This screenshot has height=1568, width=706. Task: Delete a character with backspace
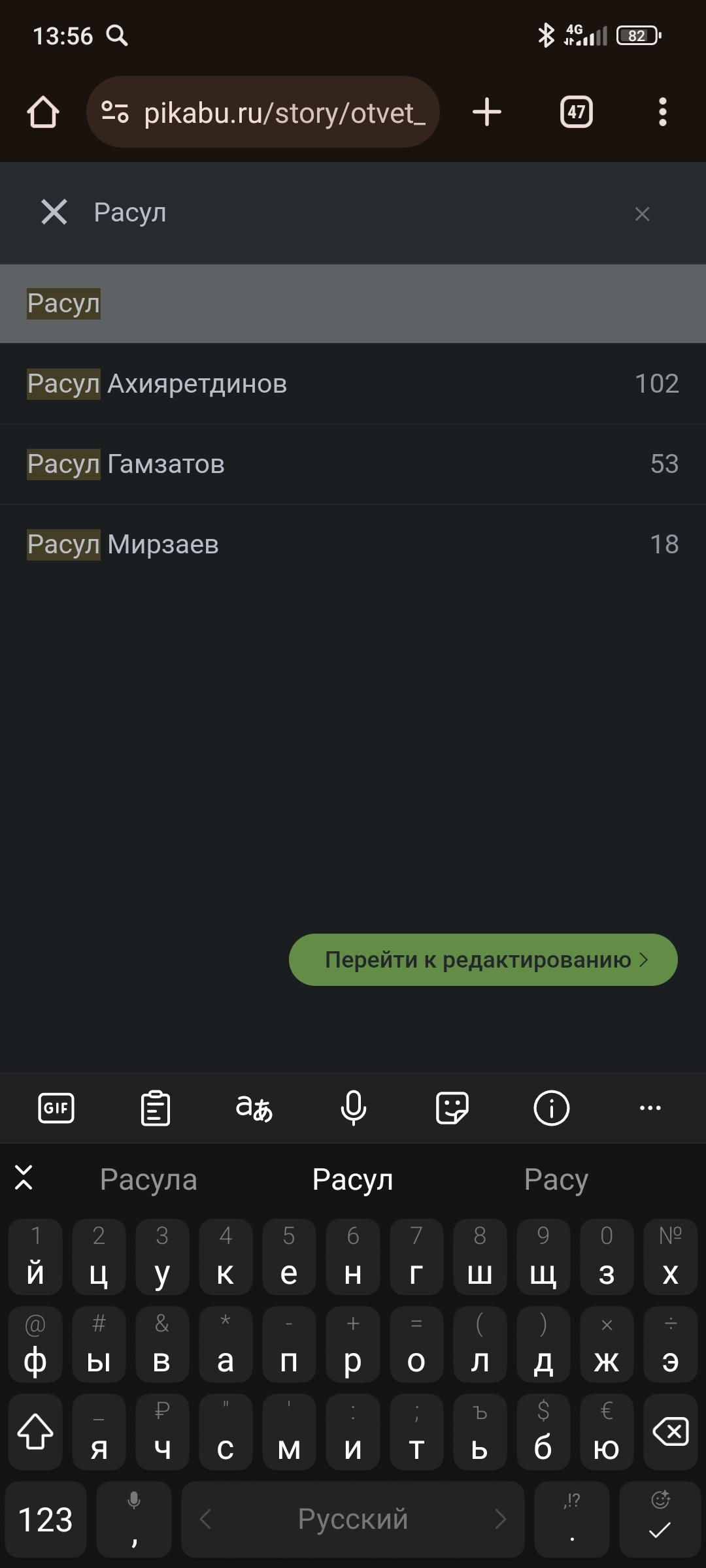pos(670,1432)
